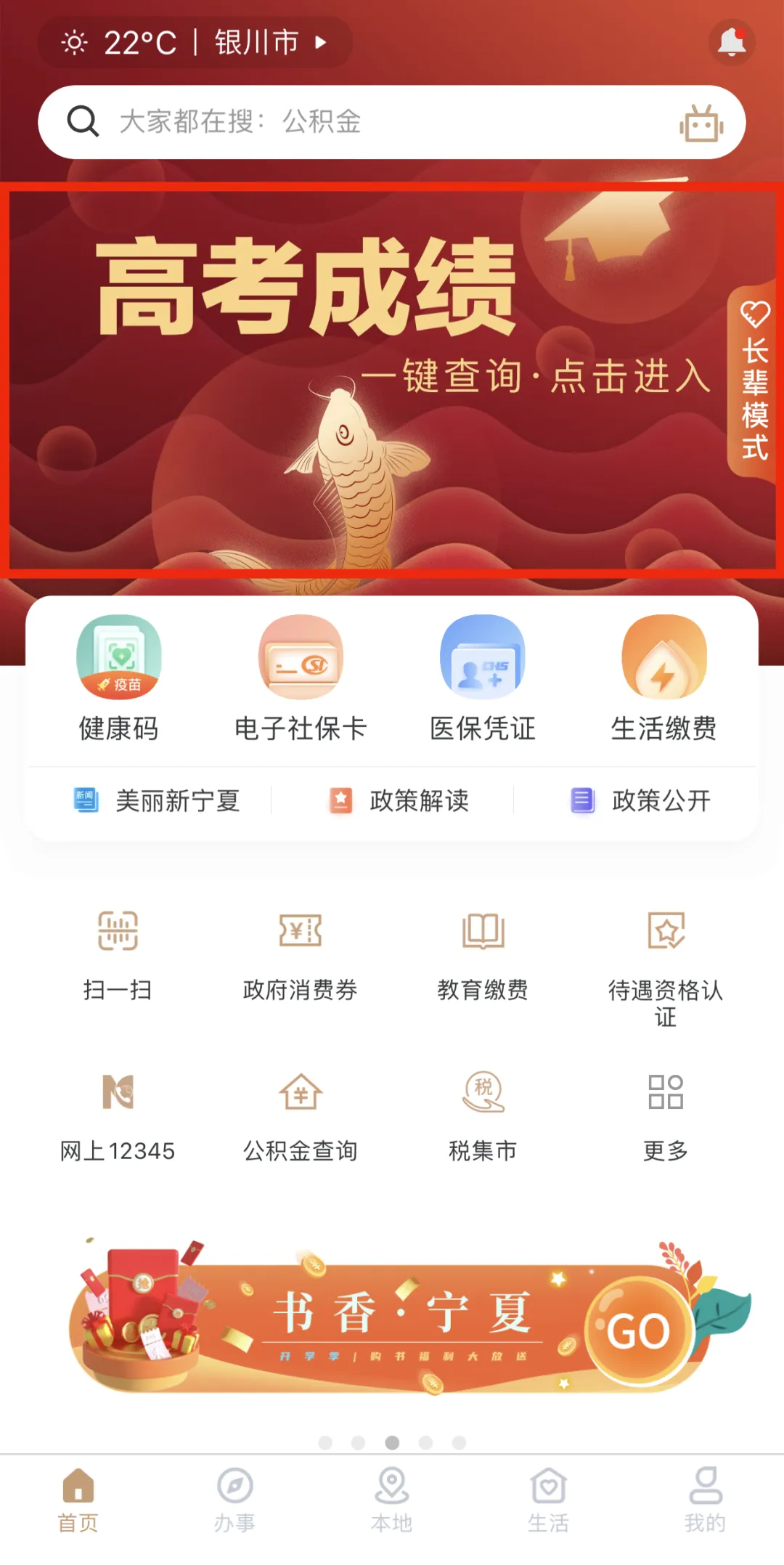This screenshot has height=1565, width=784.
Task: View 政策公开
Action: pos(641,801)
